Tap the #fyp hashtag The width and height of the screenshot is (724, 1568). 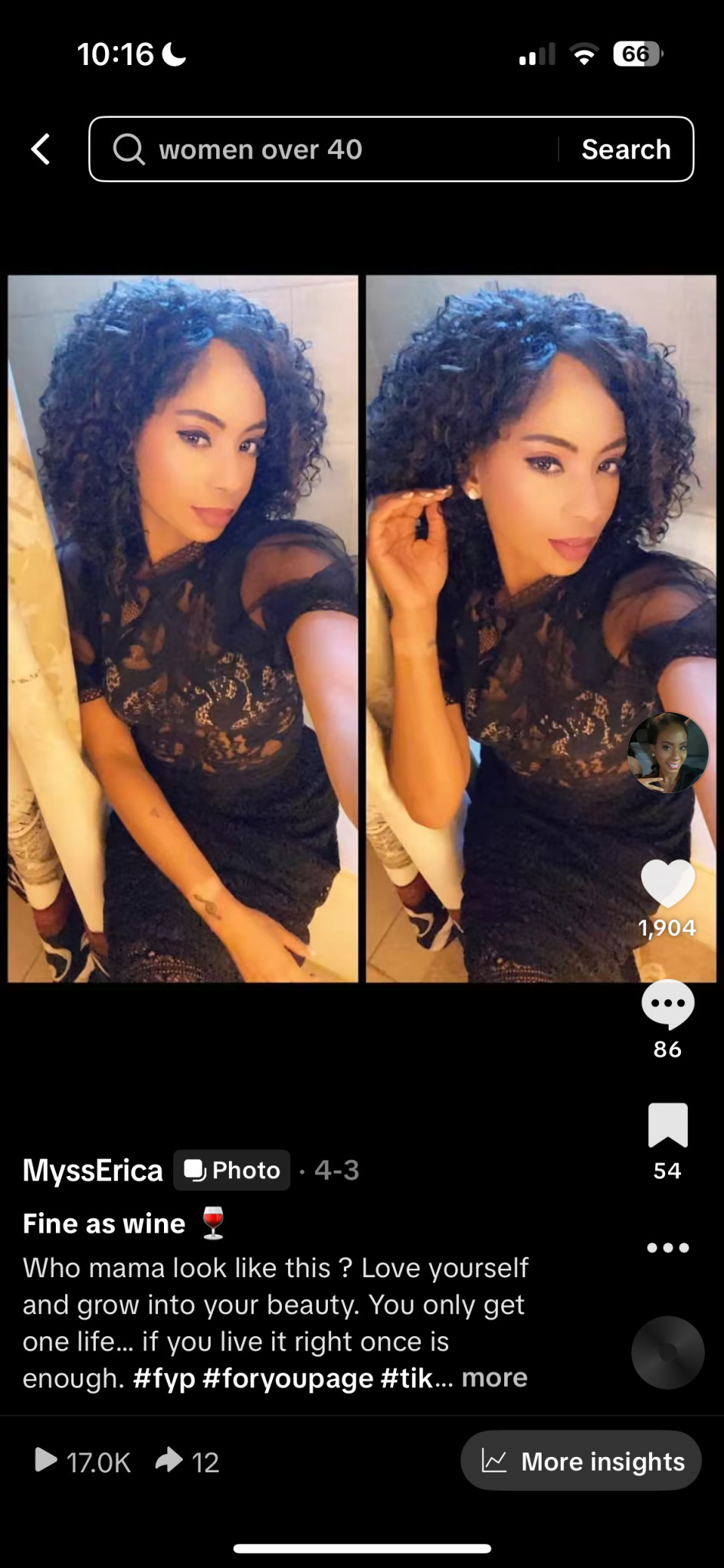pos(163,1378)
